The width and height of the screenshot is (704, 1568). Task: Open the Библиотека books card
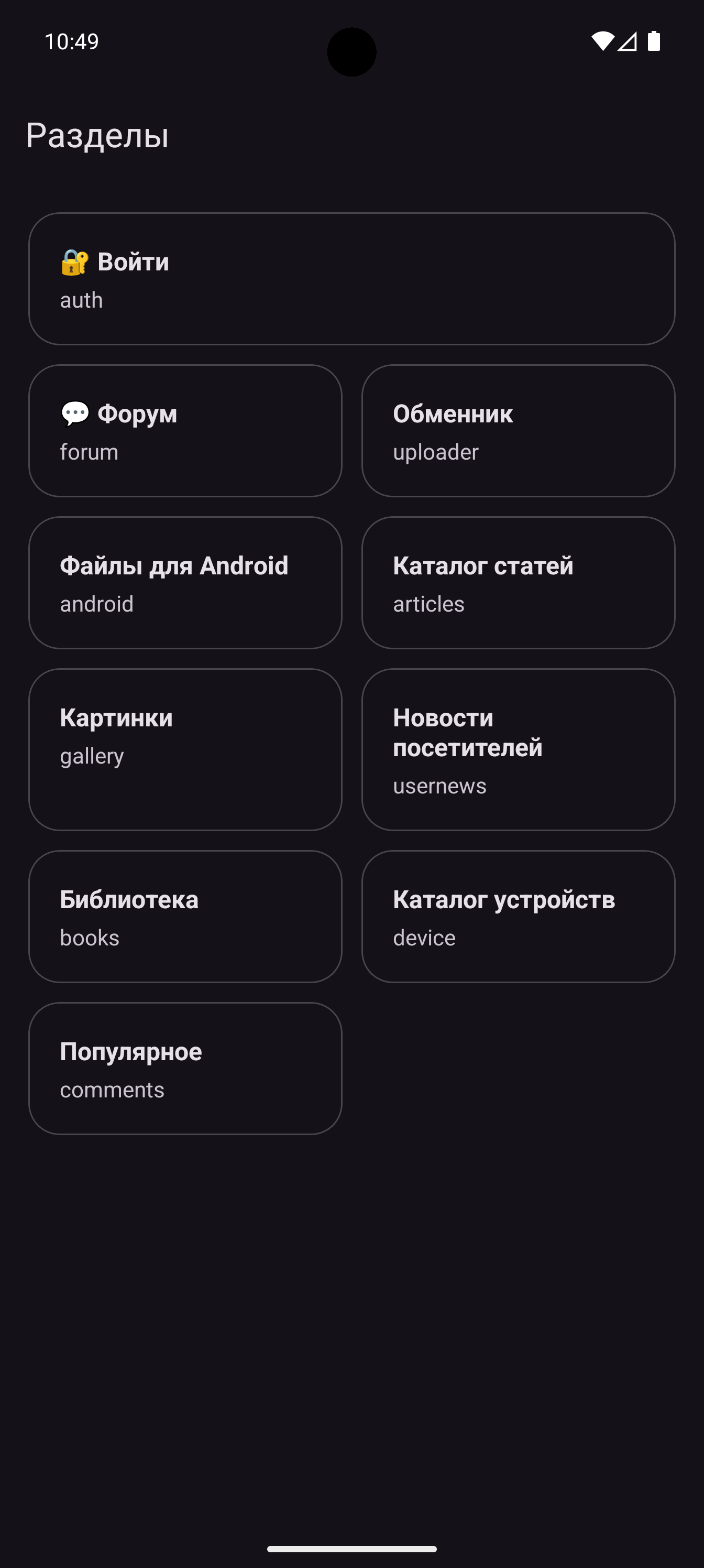185,916
